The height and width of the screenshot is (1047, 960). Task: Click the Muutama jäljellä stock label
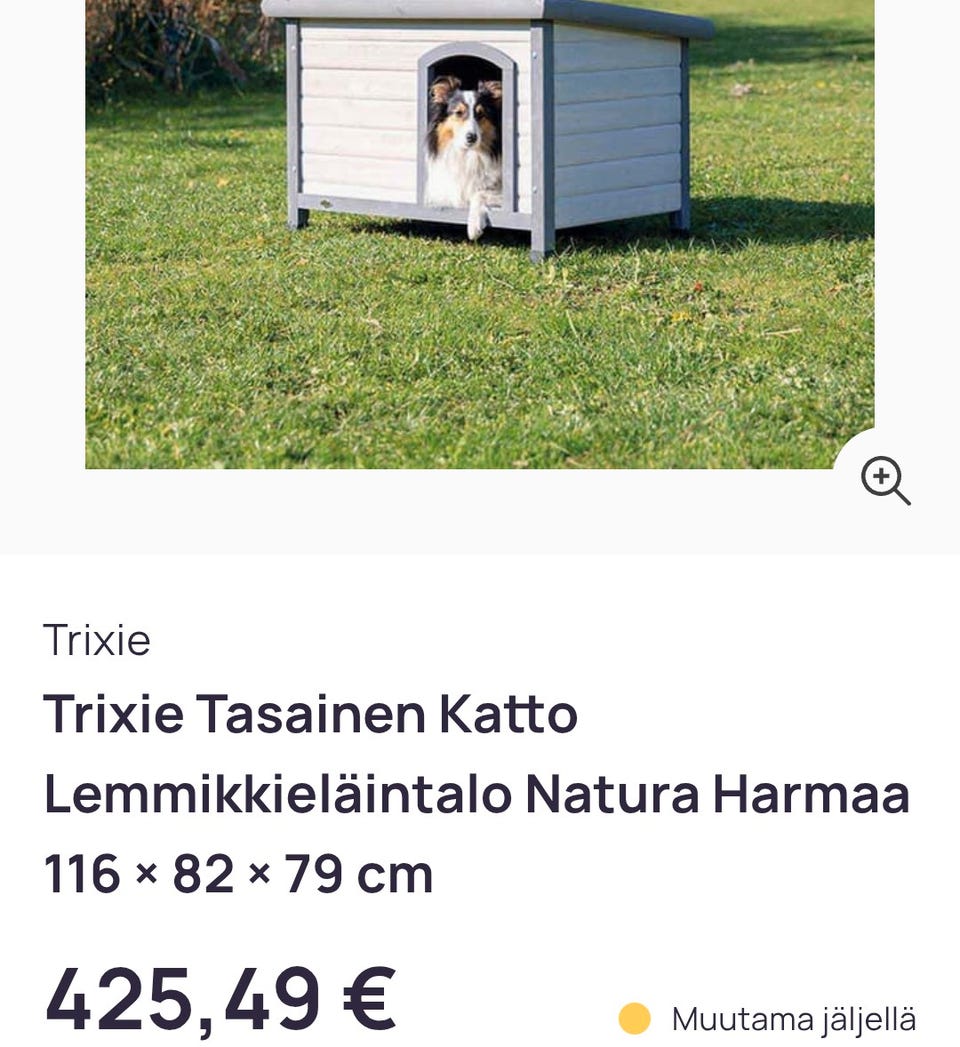(795, 1017)
